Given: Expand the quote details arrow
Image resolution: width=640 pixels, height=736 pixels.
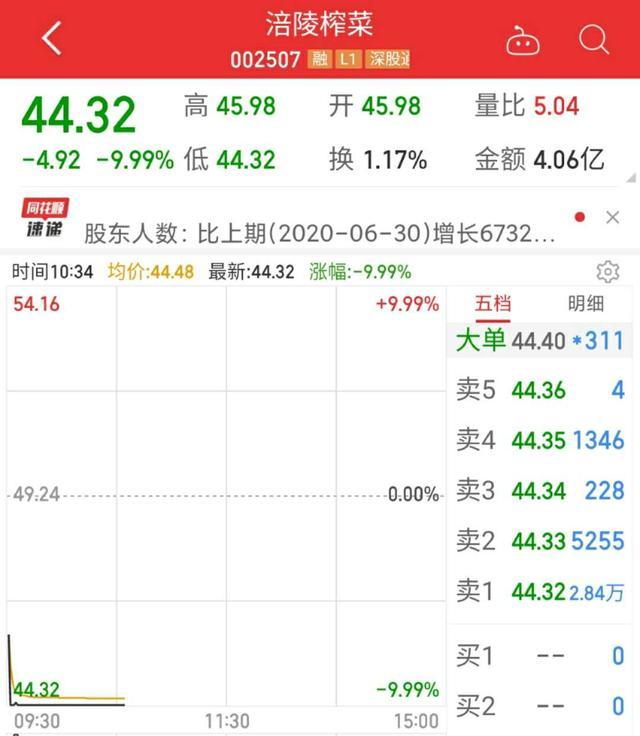Looking at the screenshot, I should (x=629, y=179).
